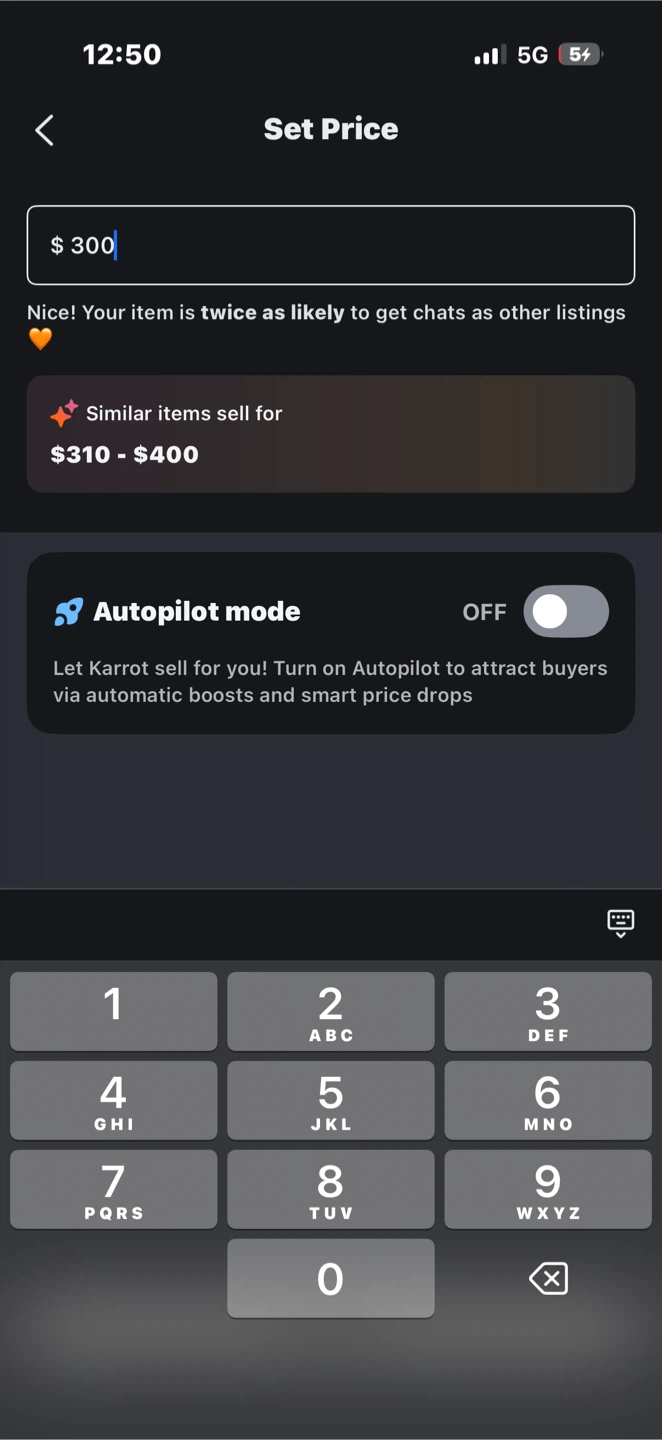Delete last digit with backspace key
662x1440 pixels.
pyautogui.click(x=548, y=1278)
